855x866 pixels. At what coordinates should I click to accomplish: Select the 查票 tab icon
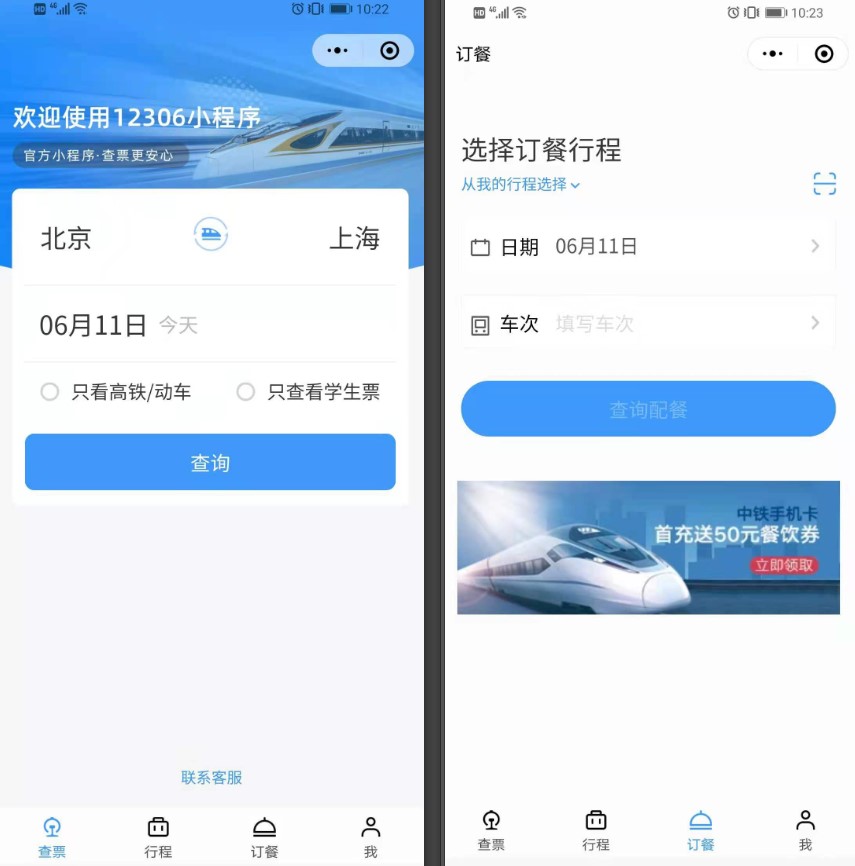tap(51, 828)
